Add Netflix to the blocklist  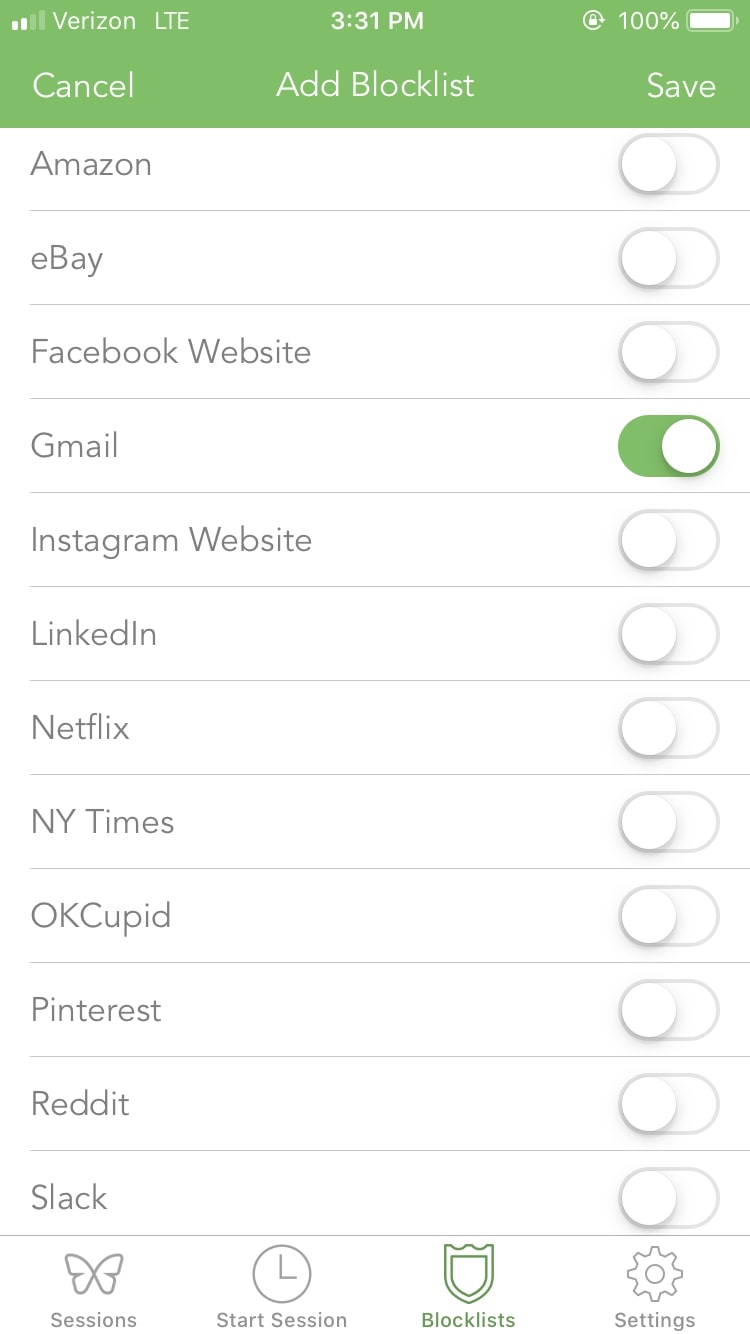[668, 728]
